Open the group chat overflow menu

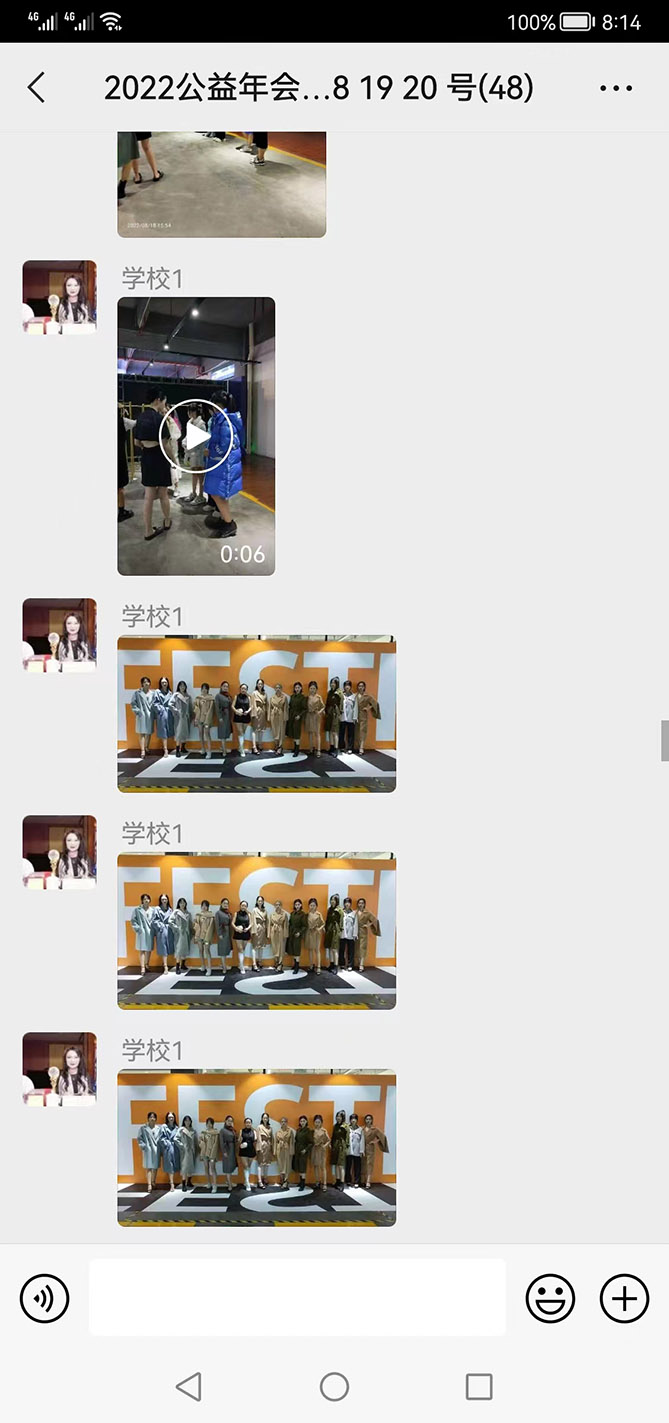click(x=616, y=88)
